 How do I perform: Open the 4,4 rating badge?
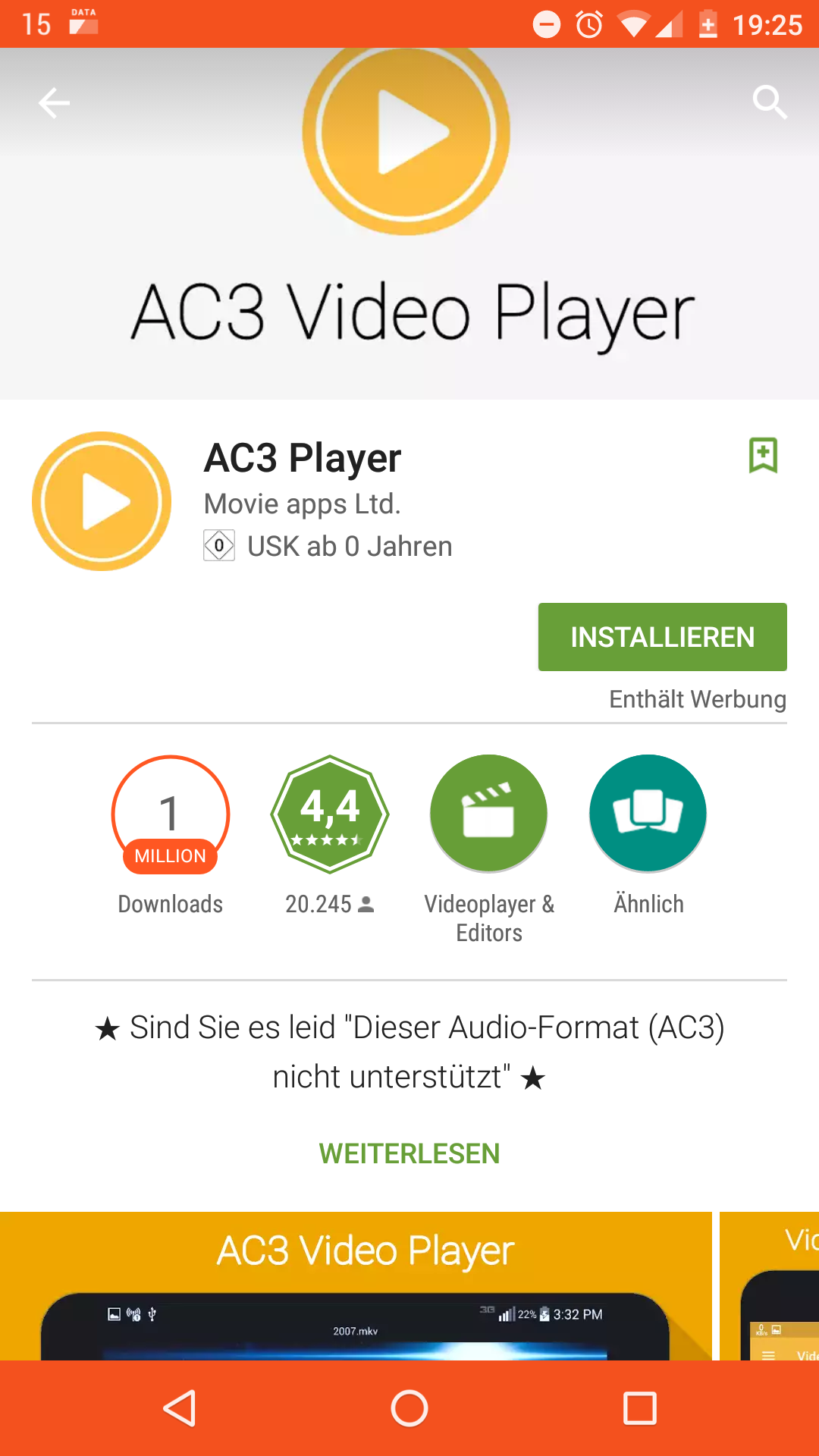point(330,814)
